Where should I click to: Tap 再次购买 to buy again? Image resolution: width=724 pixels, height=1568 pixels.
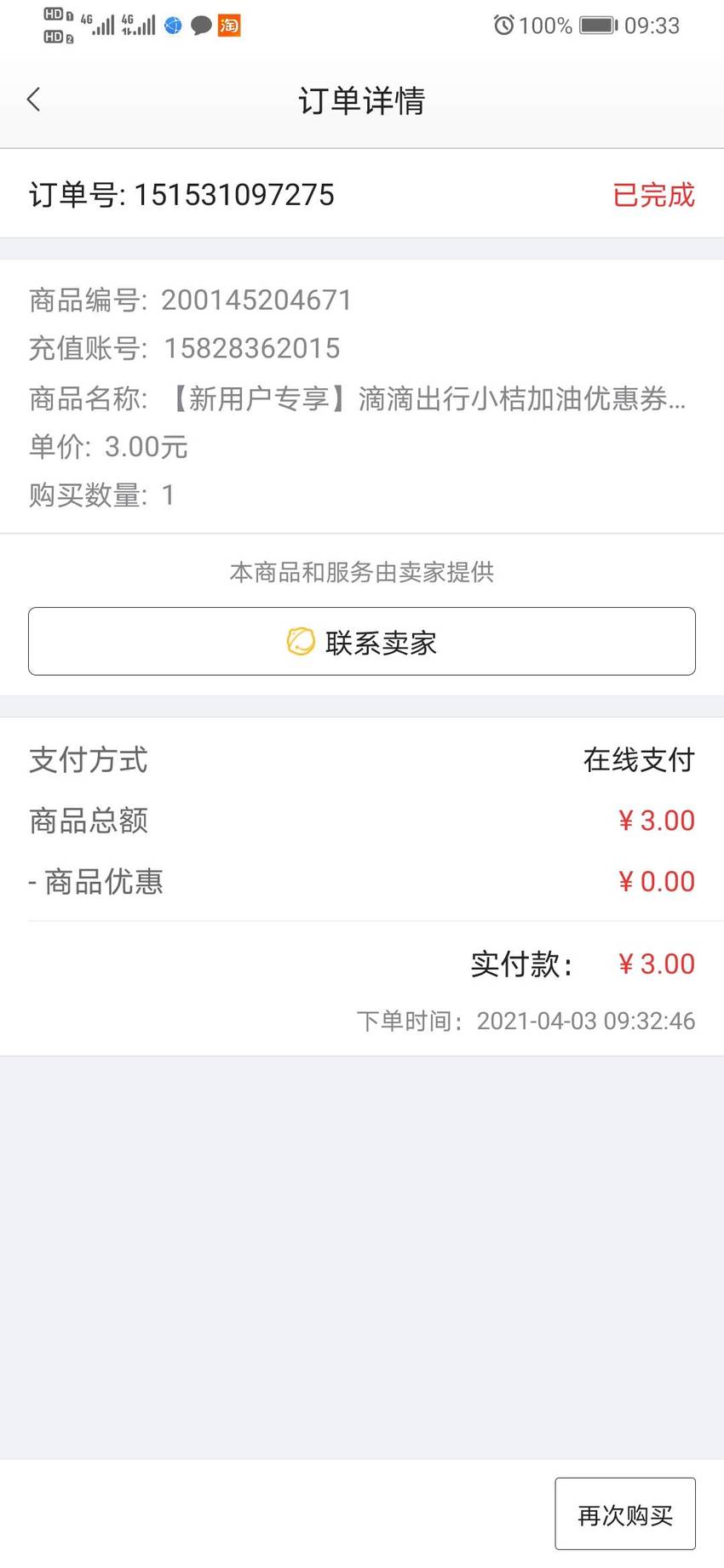click(625, 1514)
